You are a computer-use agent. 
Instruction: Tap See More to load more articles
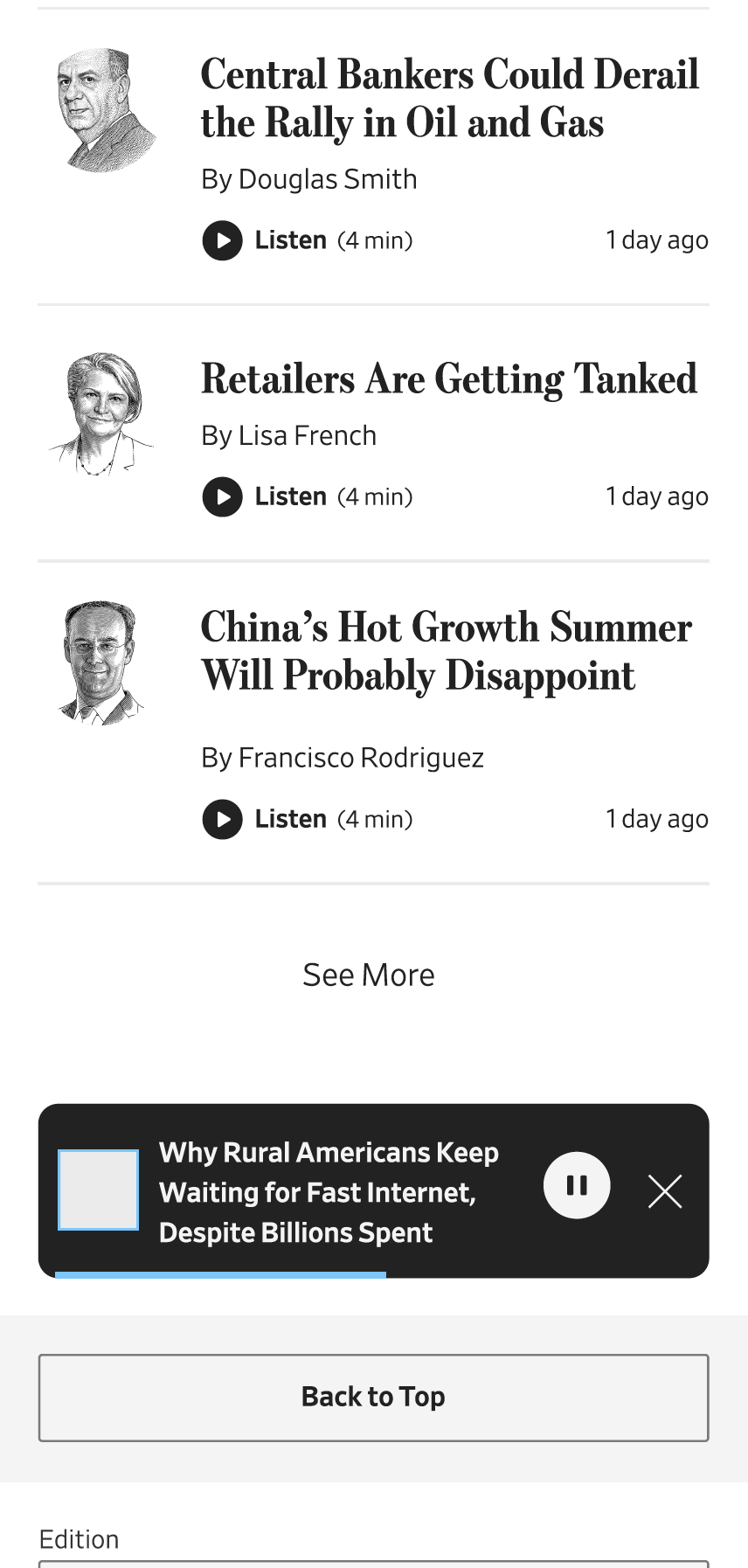click(x=369, y=975)
